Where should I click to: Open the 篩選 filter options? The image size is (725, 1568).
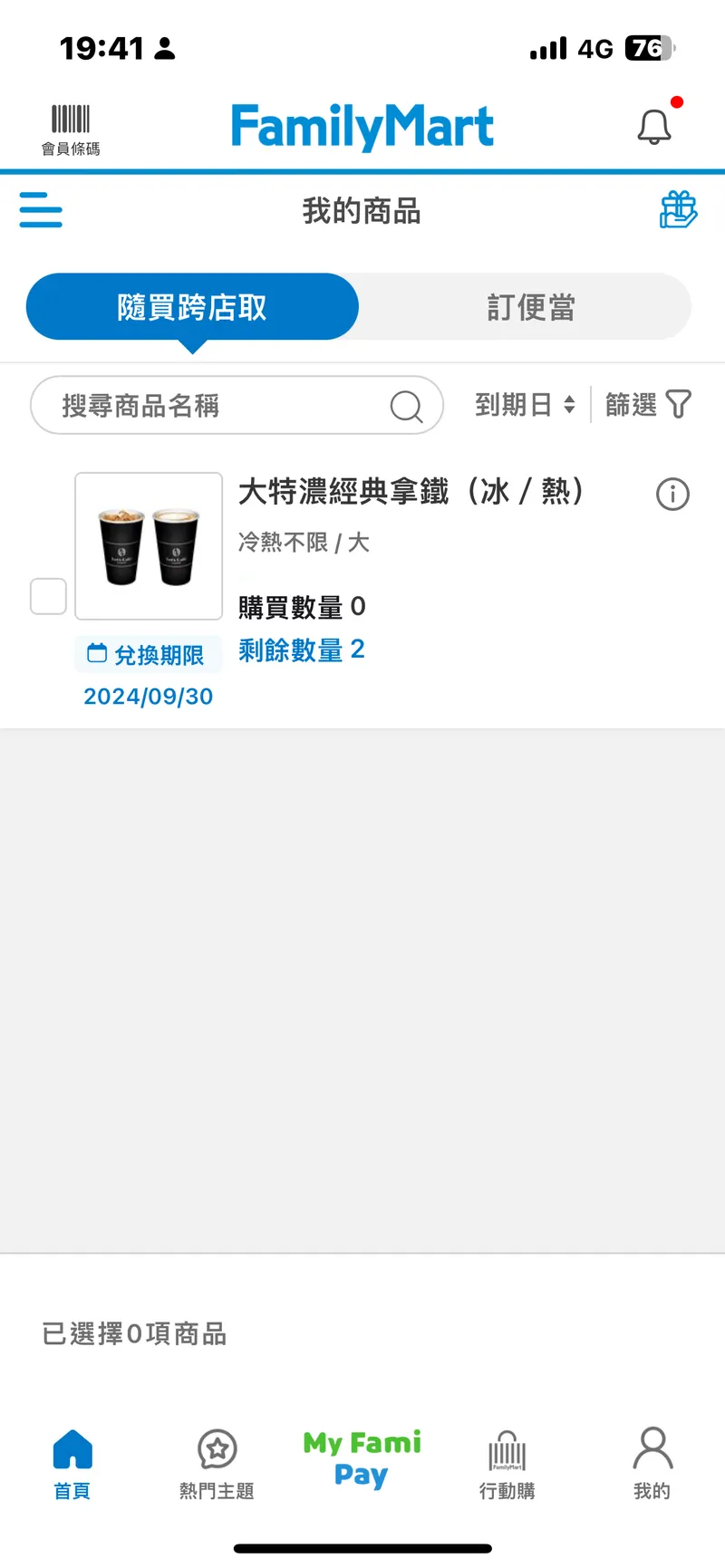coord(647,404)
